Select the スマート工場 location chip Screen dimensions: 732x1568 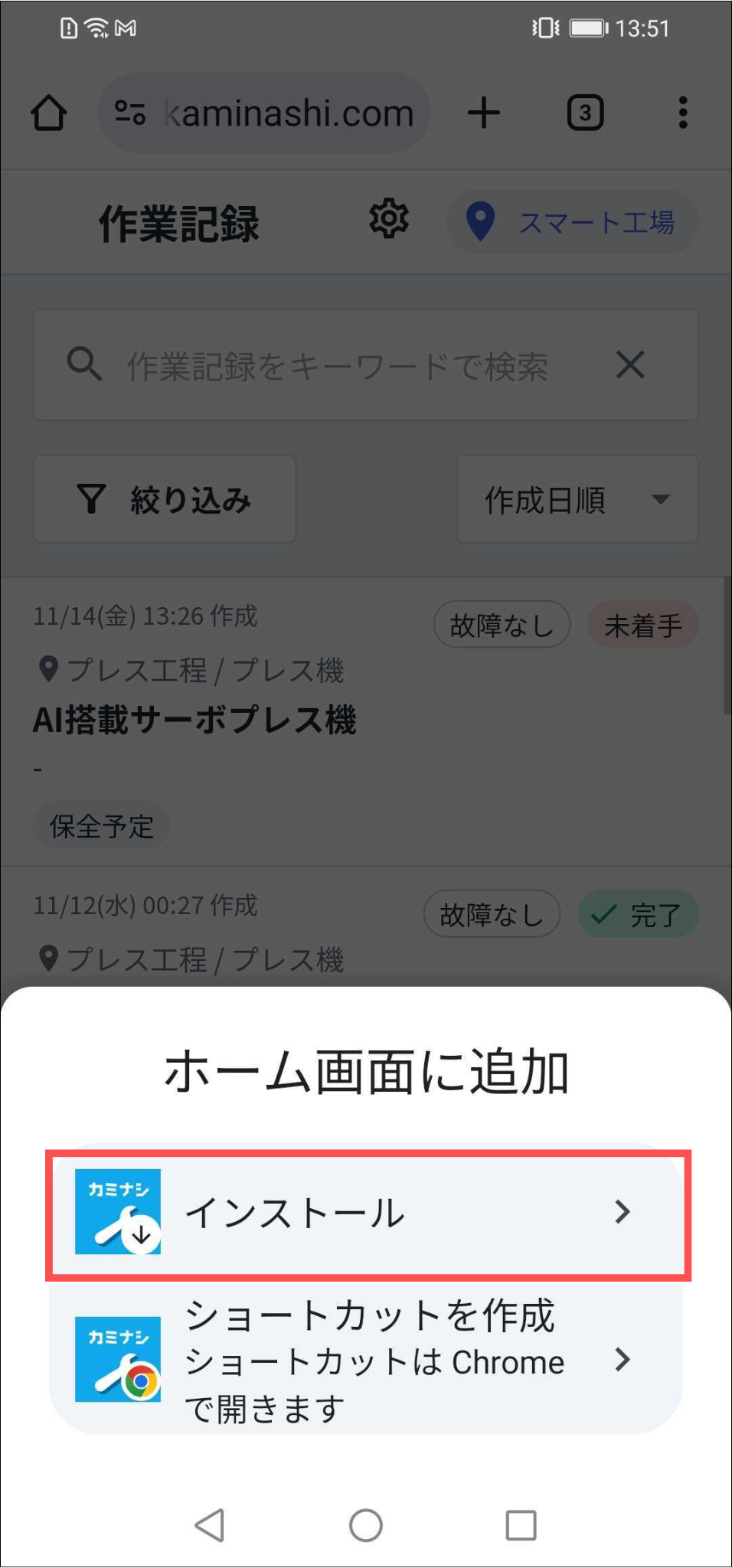click(x=572, y=222)
